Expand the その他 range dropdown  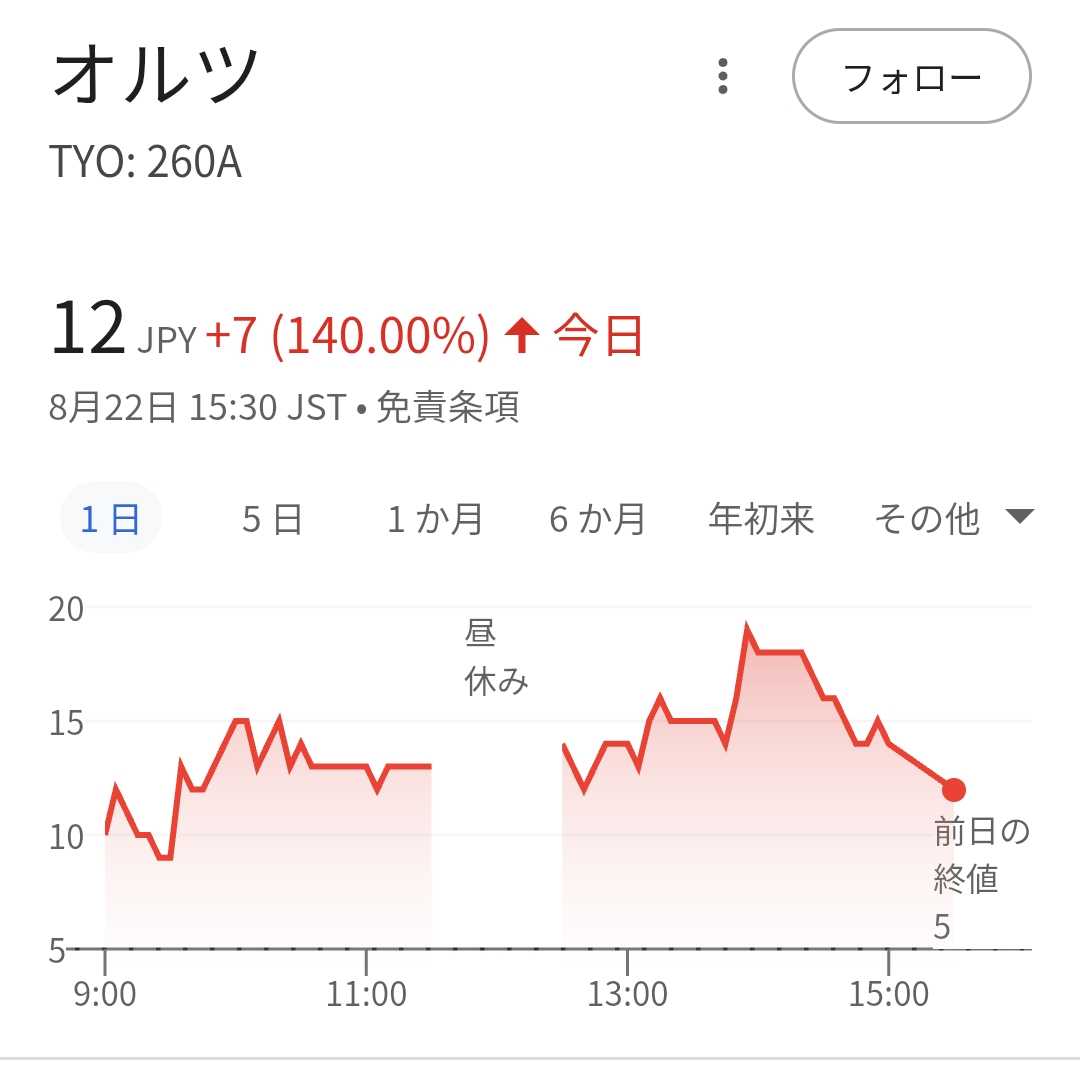tap(951, 519)
